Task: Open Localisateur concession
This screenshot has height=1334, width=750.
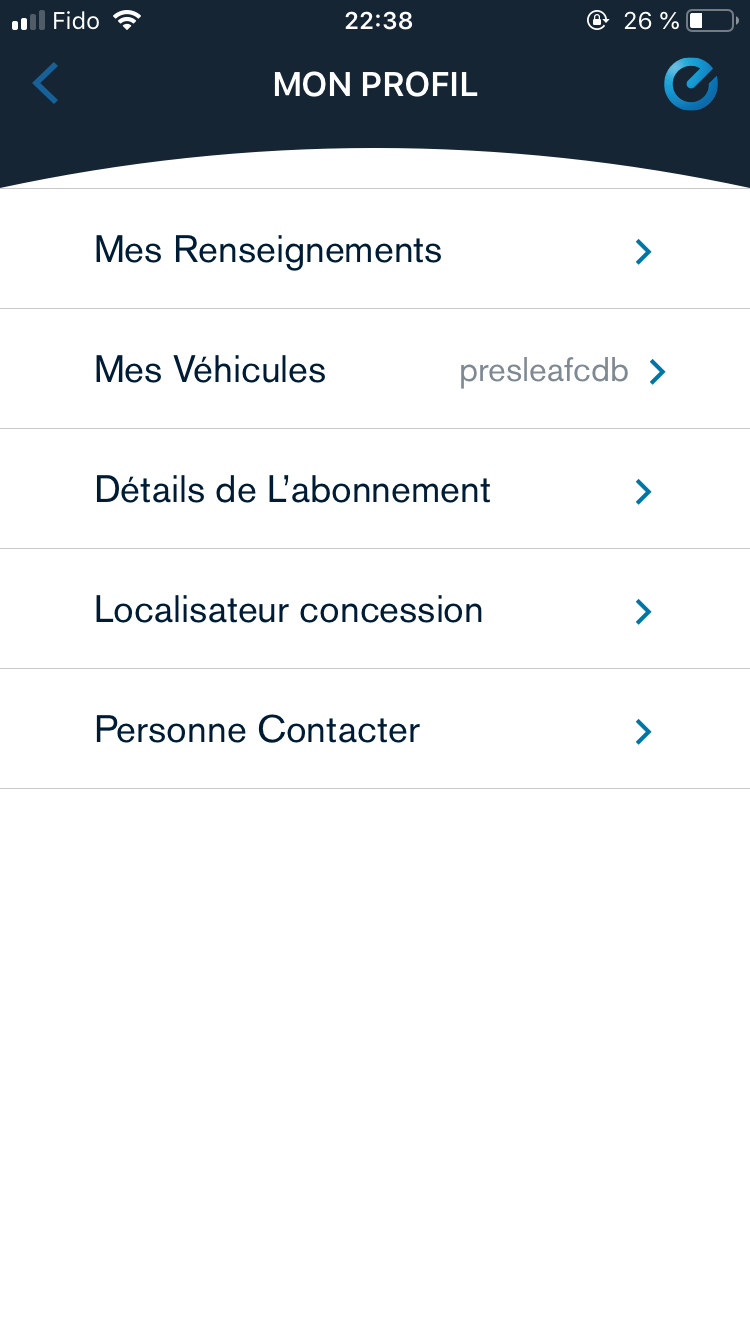Action: click(374, 610)
